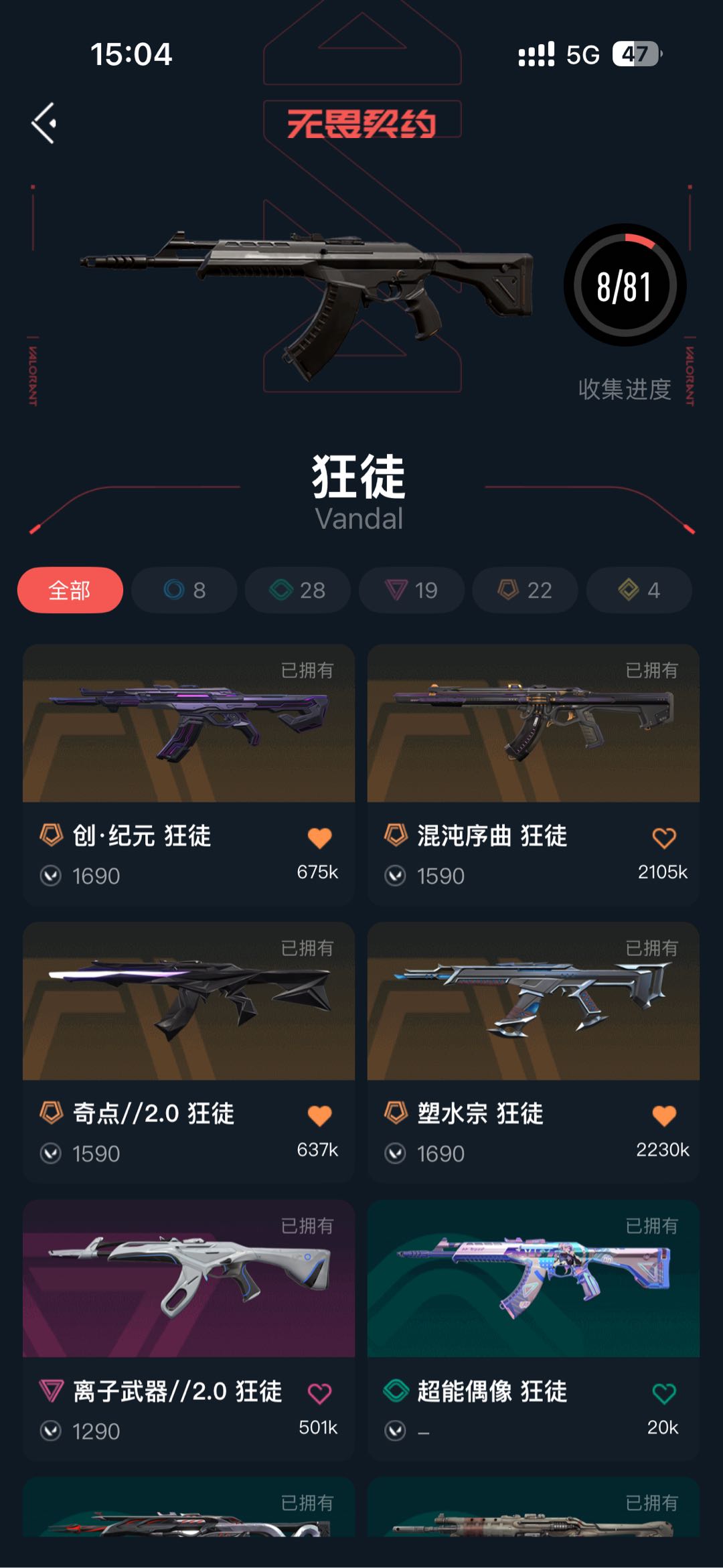Unlike the 创·纪元 狂徒 skin
Image resolution: width=723 pixels, height=1568 pixels.
319,838
